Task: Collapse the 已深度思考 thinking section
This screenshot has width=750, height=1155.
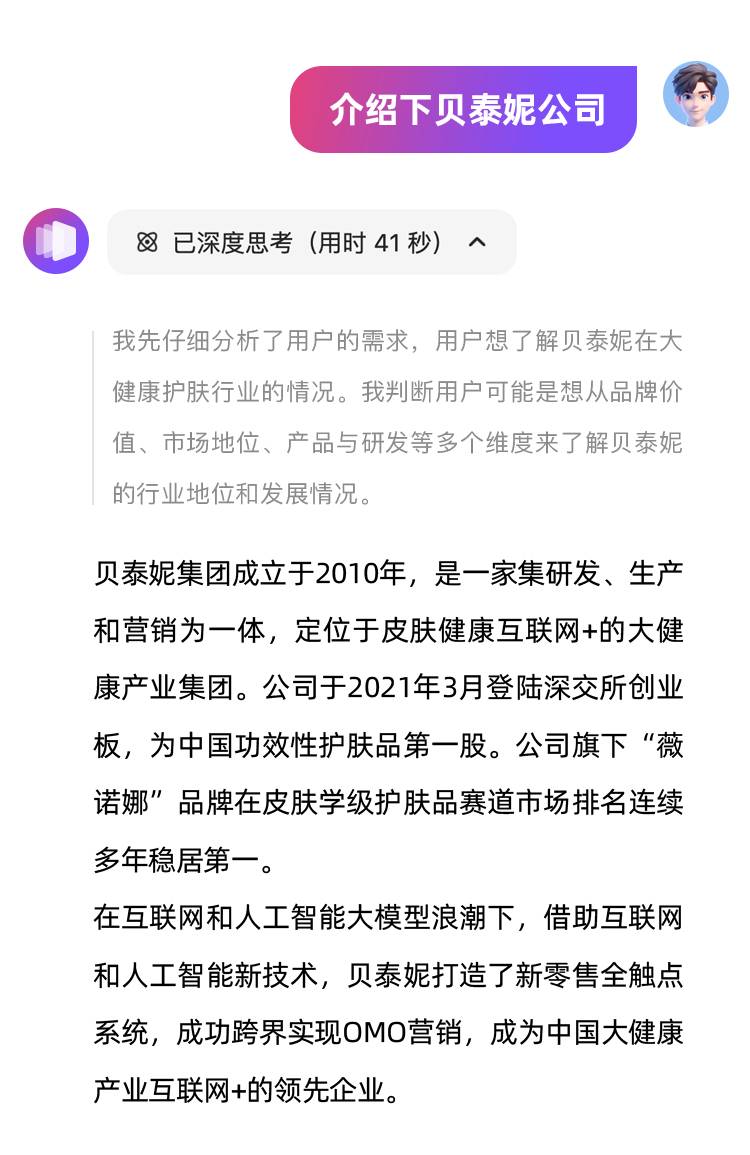Action: (477, 242)
